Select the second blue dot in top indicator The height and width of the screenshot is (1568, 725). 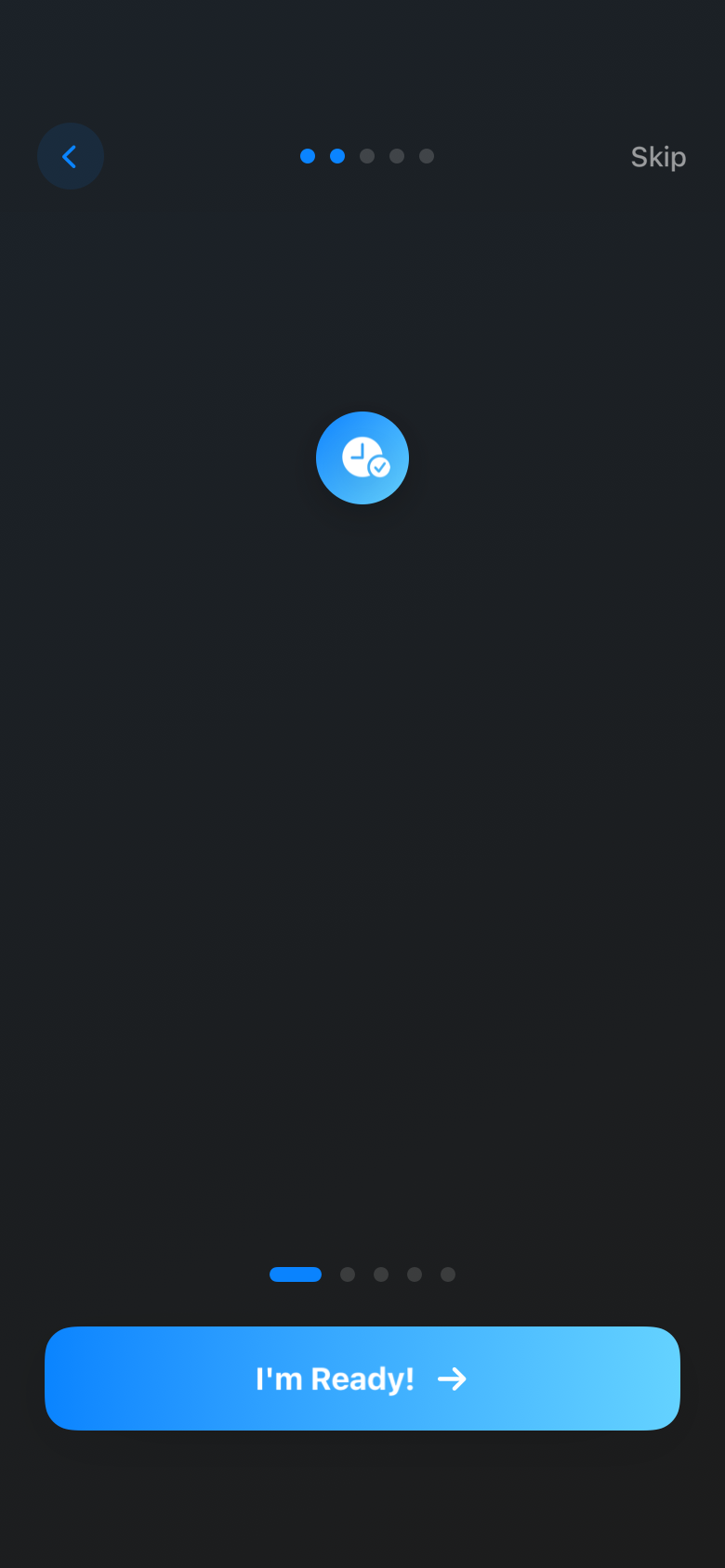coord(337,156)
